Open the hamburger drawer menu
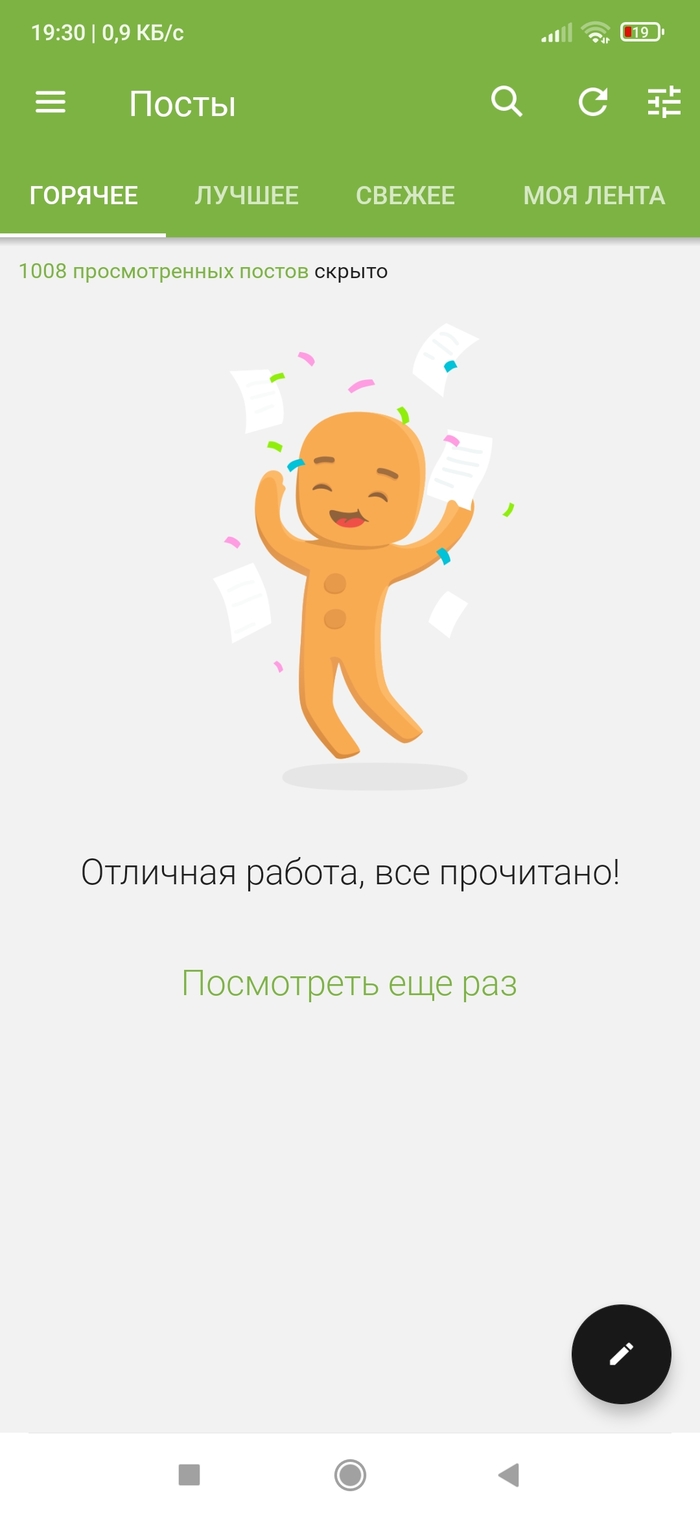The width and height of the screenshot is (700, 1517). click(x=50, y=102)
